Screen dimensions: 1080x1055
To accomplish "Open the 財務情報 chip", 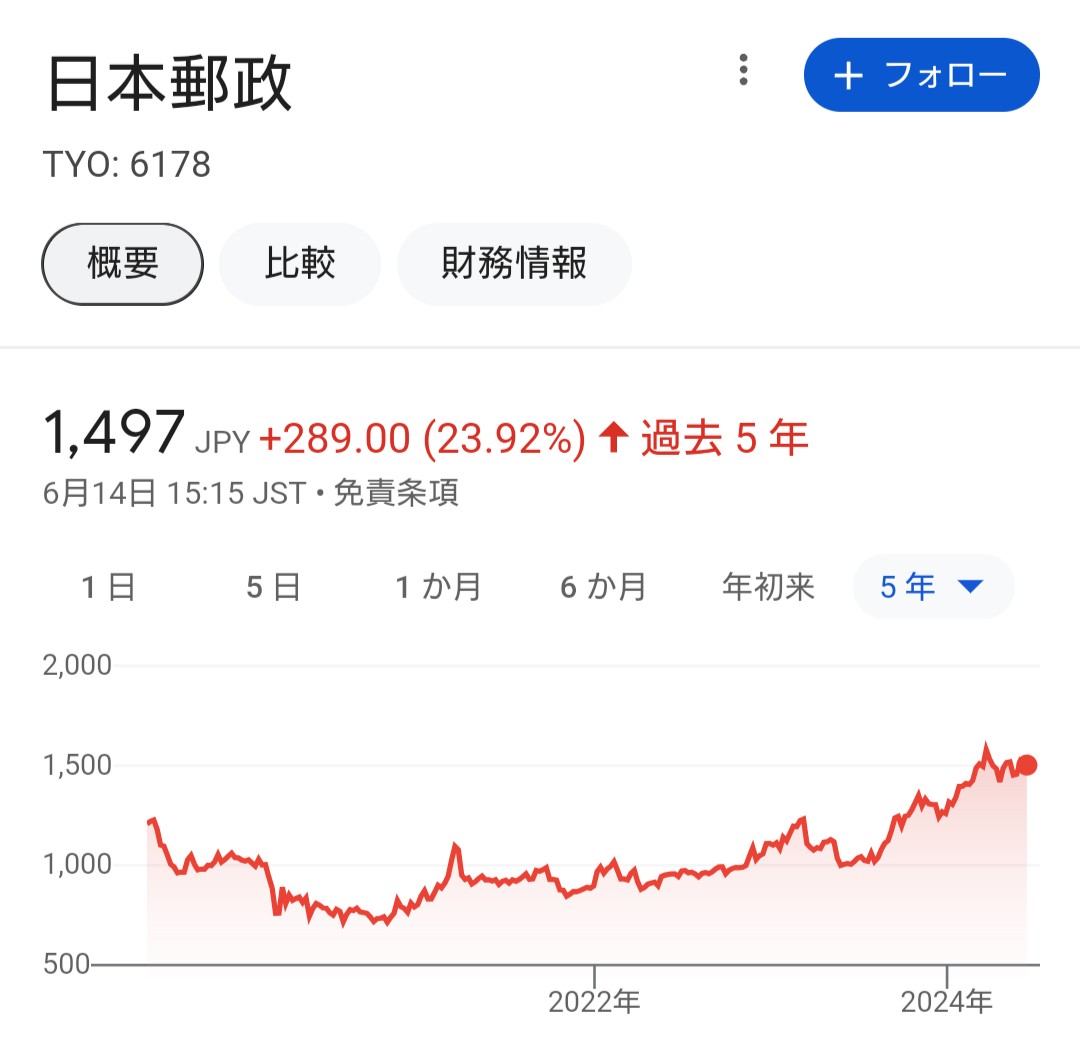I will pos(514,264).
